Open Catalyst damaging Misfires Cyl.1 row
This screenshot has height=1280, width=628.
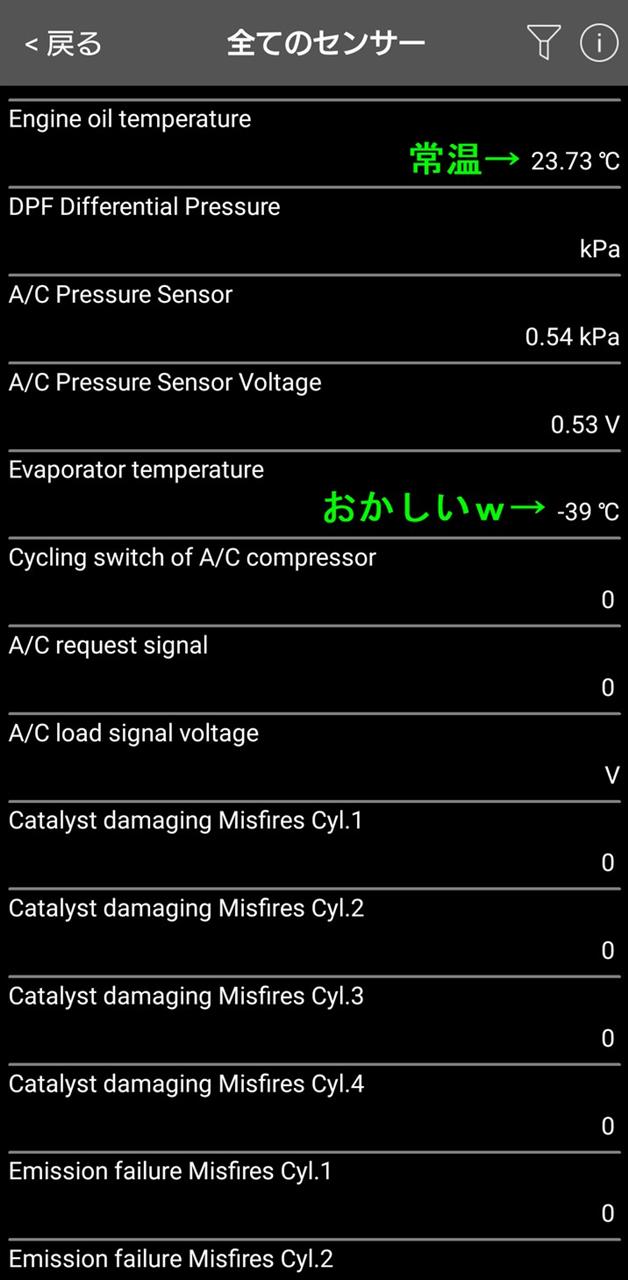point(314,846)
